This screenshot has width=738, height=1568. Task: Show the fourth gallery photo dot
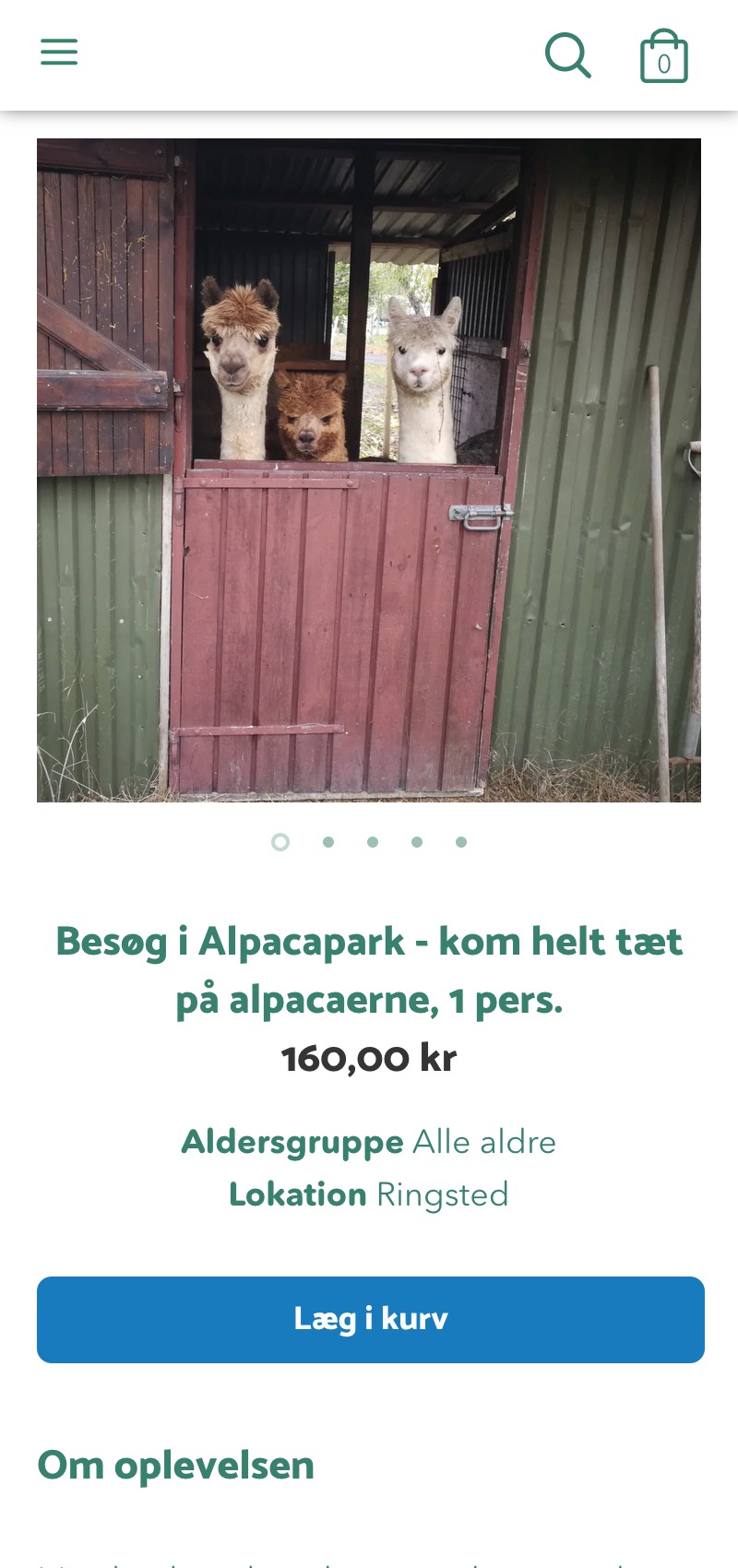pyautogui.click(x=417, y=842)
